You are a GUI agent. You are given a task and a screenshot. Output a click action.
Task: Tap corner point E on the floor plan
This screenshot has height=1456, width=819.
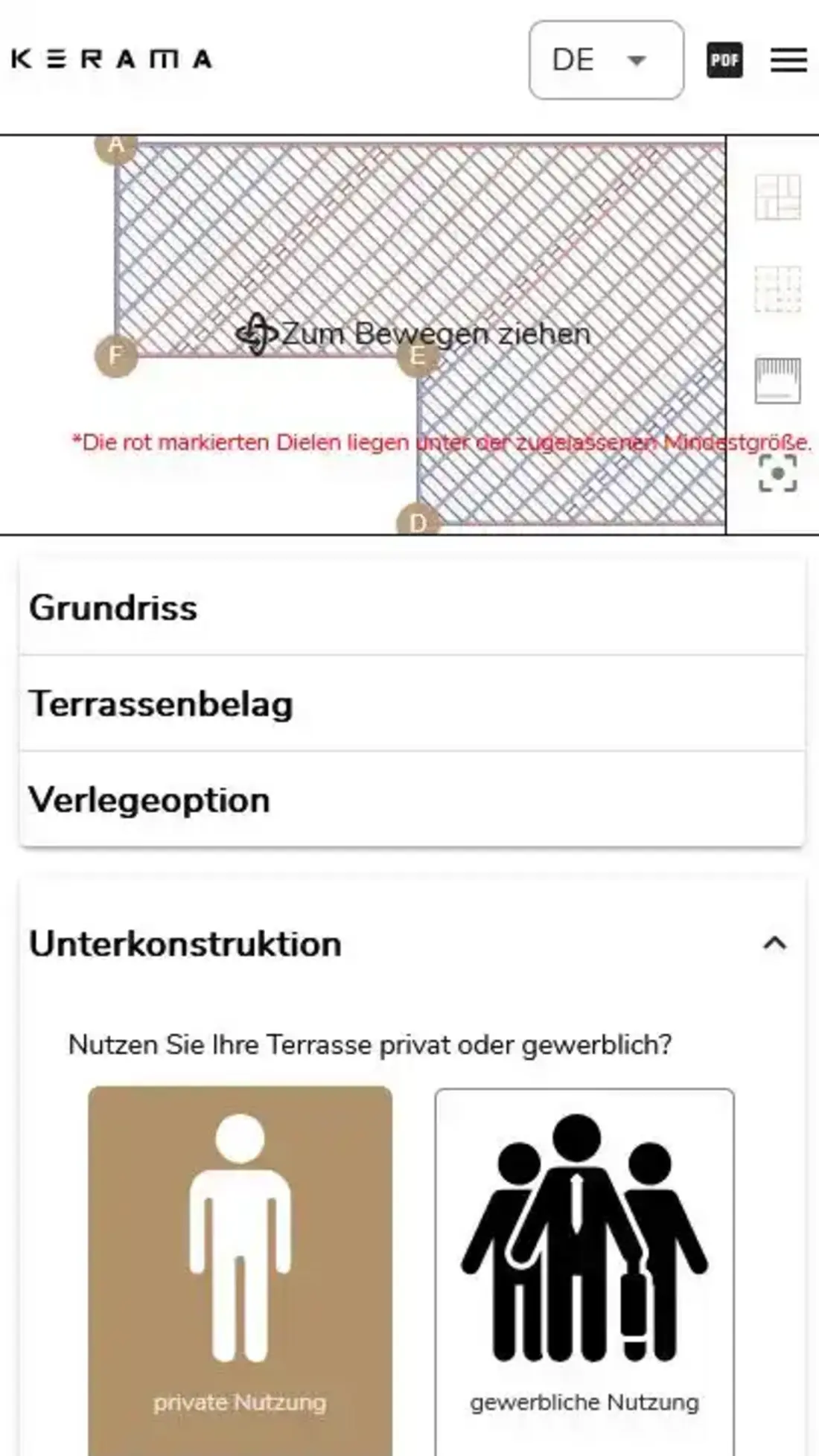418,357
